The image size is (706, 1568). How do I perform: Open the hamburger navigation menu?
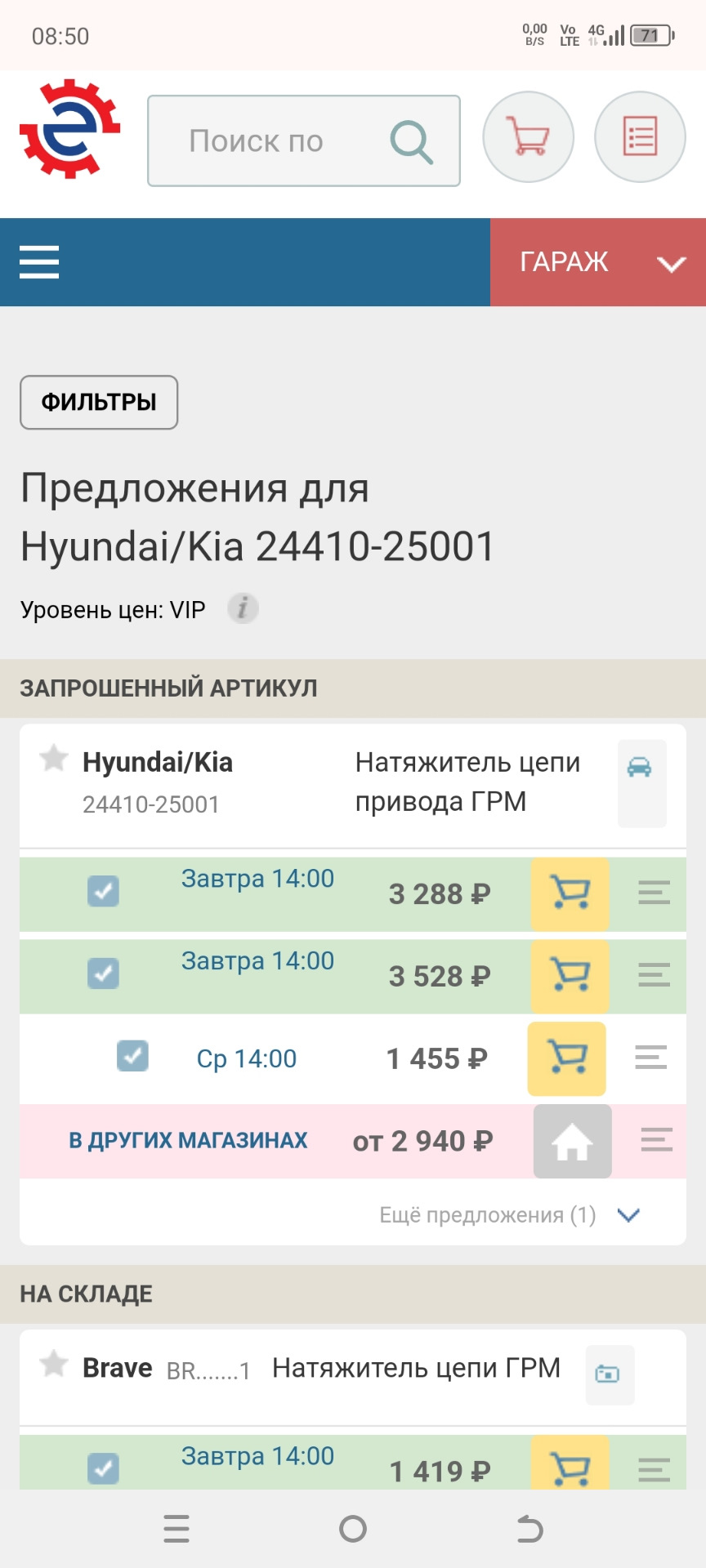(x=38, y=262)
